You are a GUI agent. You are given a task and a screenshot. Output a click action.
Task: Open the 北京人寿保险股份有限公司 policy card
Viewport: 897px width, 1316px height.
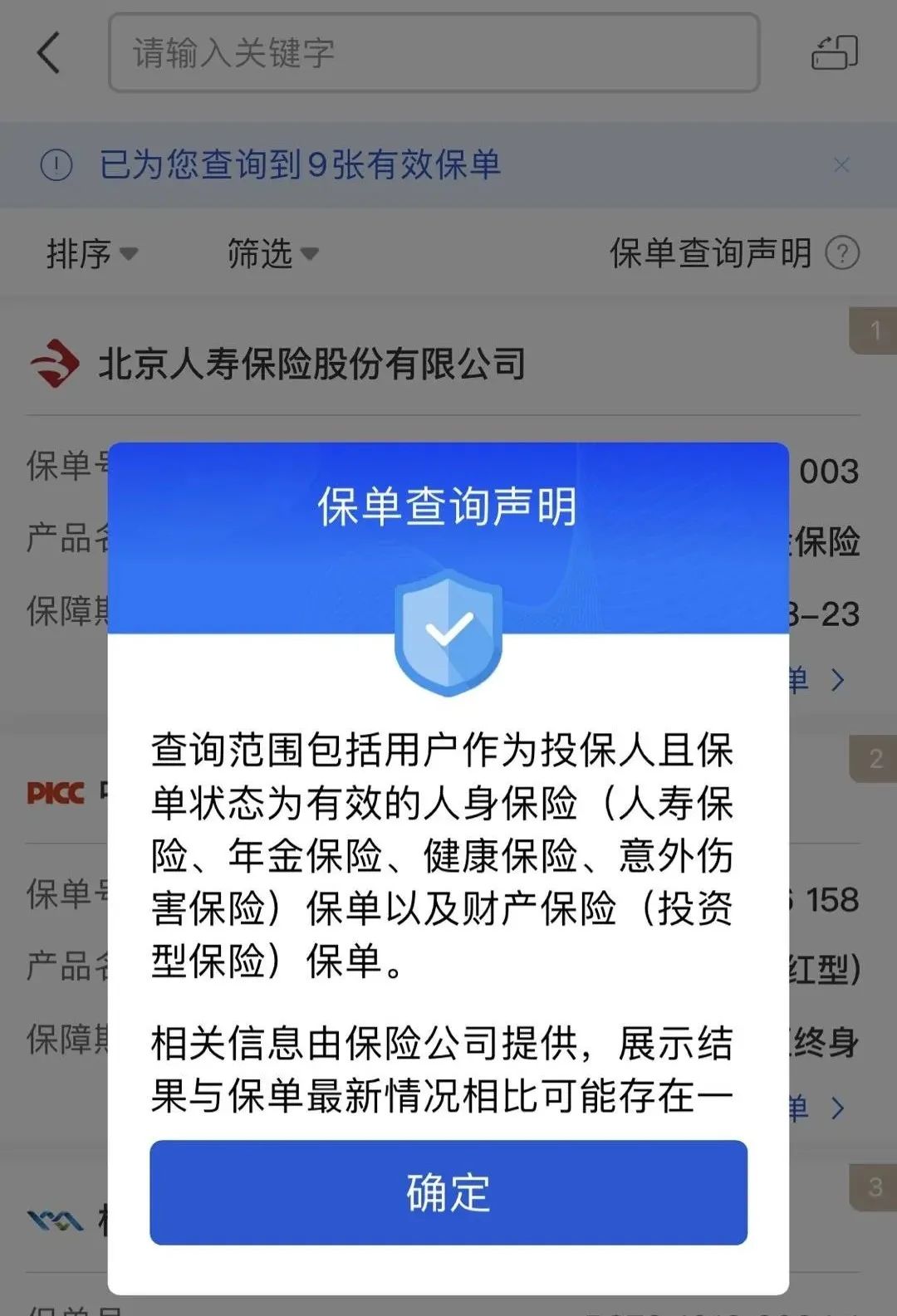click(x=311, y=364)
